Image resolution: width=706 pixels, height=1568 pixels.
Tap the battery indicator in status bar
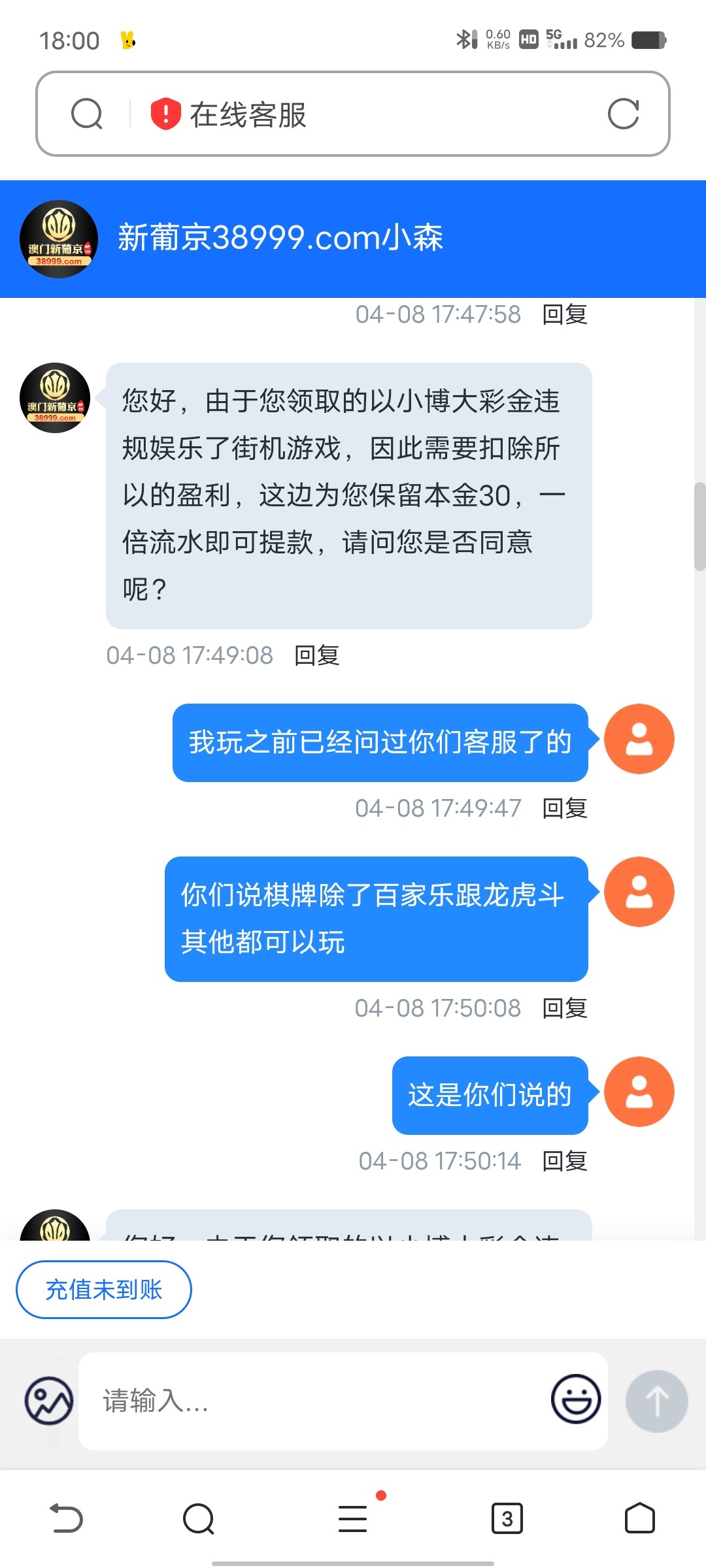[x=647, y=39]
